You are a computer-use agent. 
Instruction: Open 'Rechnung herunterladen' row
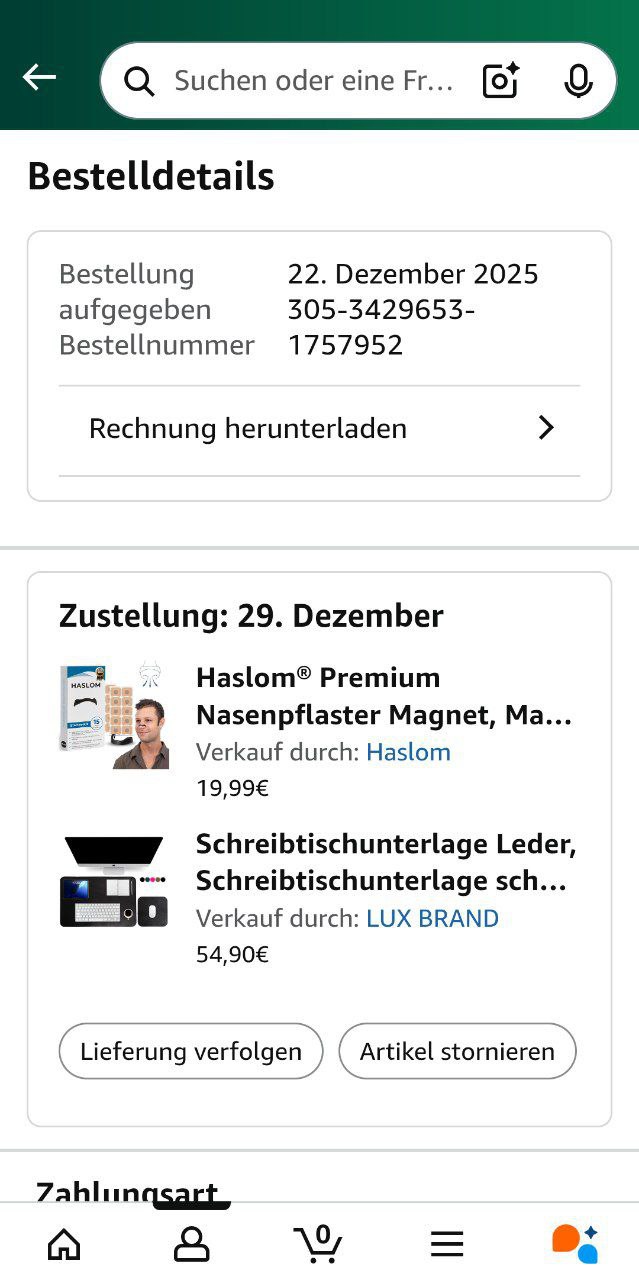coord(319,429)
